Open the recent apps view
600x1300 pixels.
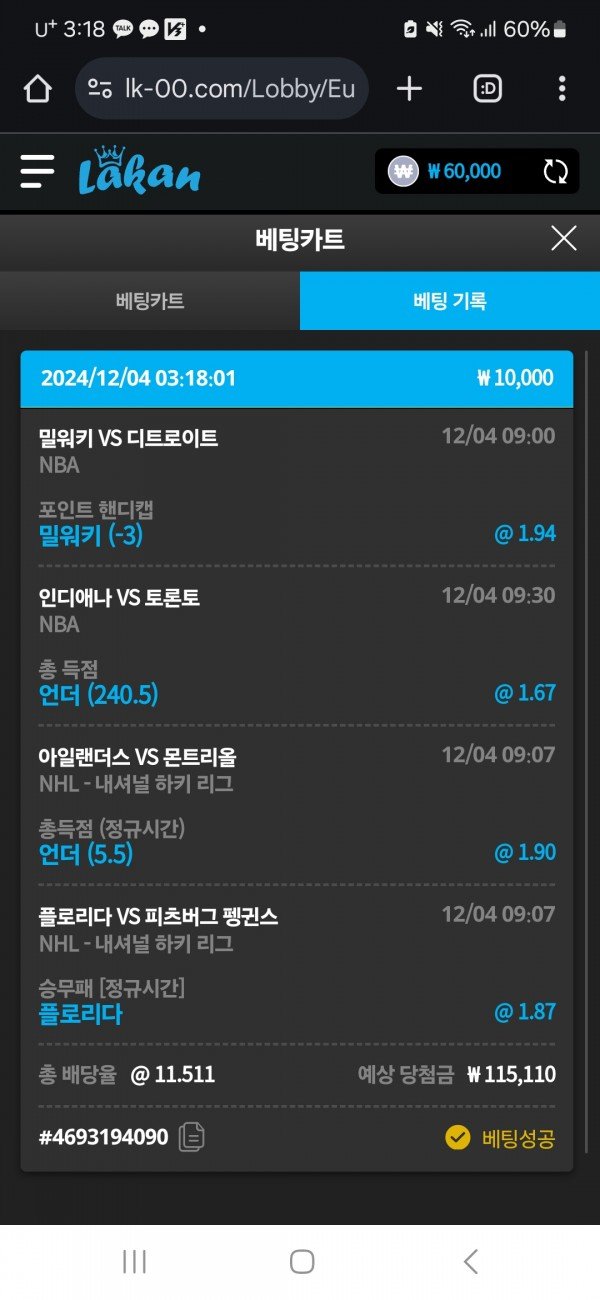(x=134, y=1262)
